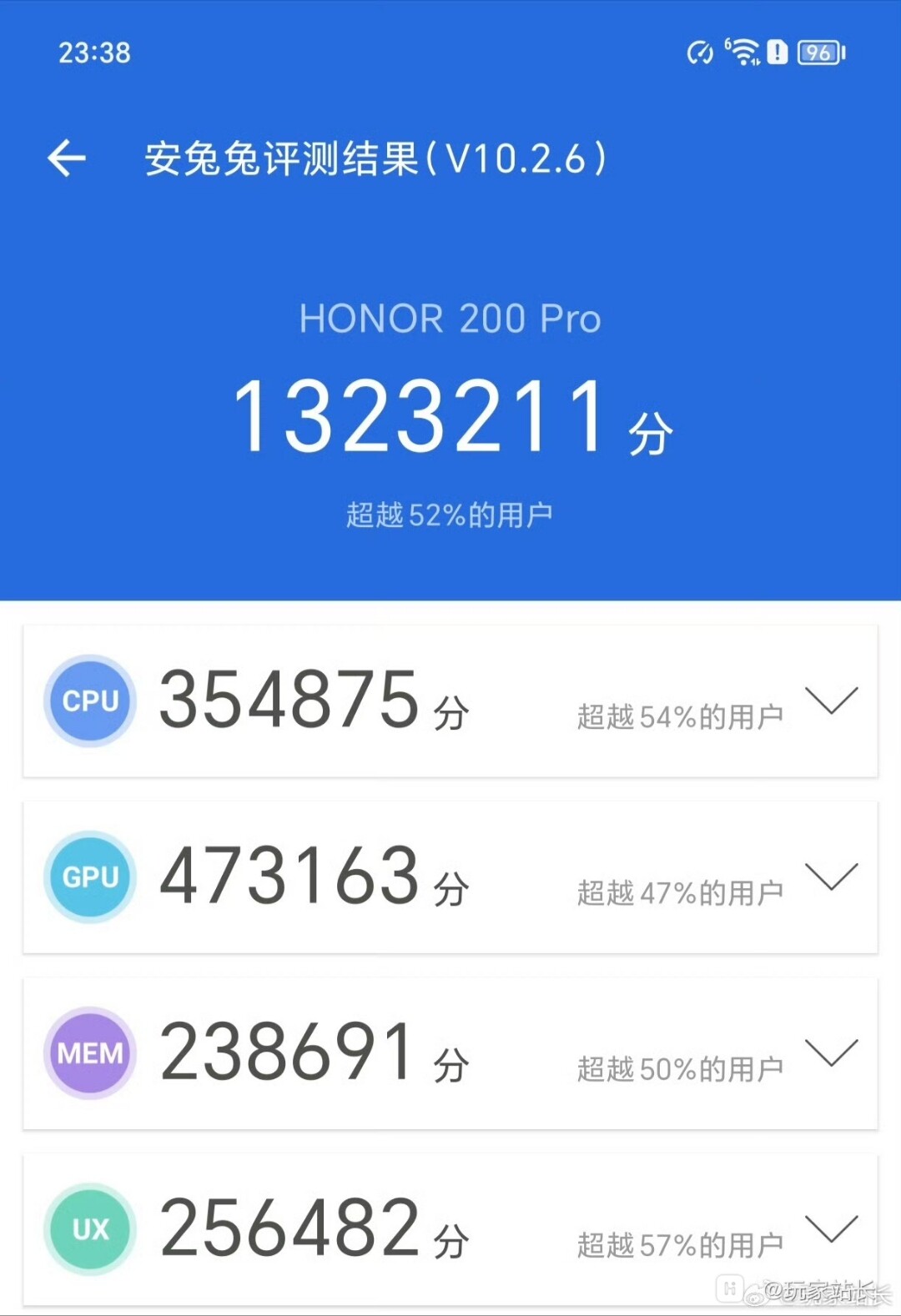Select the CPU score row
The width and height of the screenshot is (901, 1316).
pyautogui.click(x=450, y=701)
